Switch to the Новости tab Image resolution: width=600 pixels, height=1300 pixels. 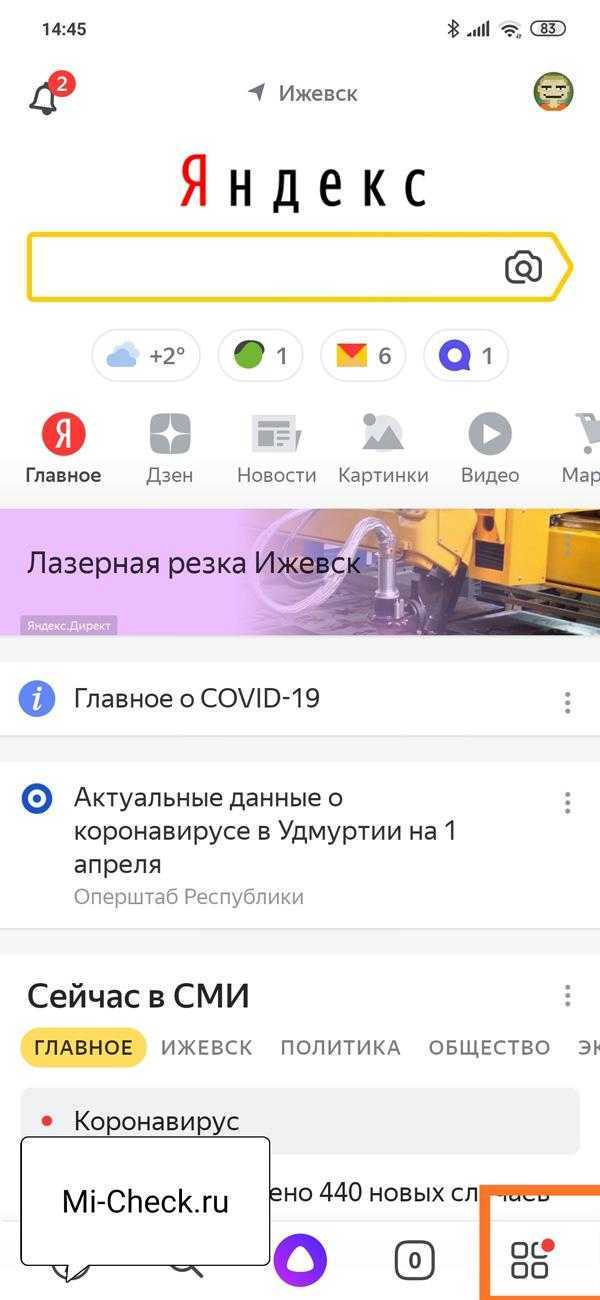tap(276, 449)
